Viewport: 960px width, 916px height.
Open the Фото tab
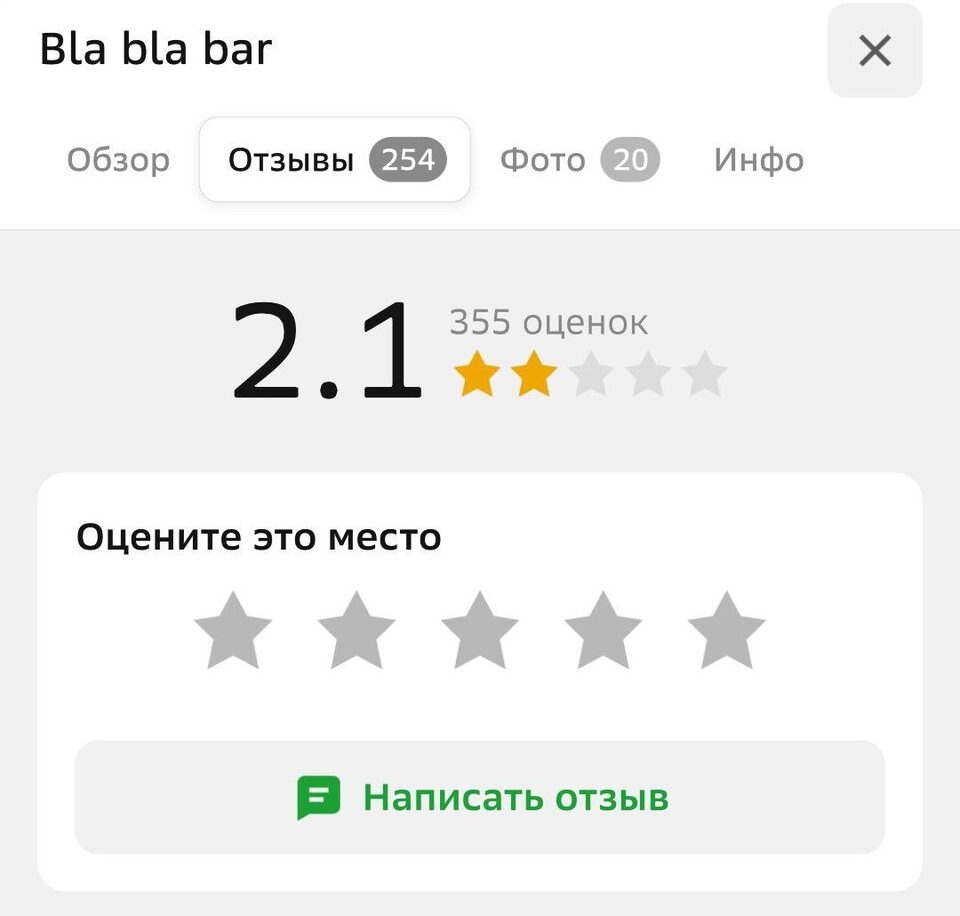579,160
